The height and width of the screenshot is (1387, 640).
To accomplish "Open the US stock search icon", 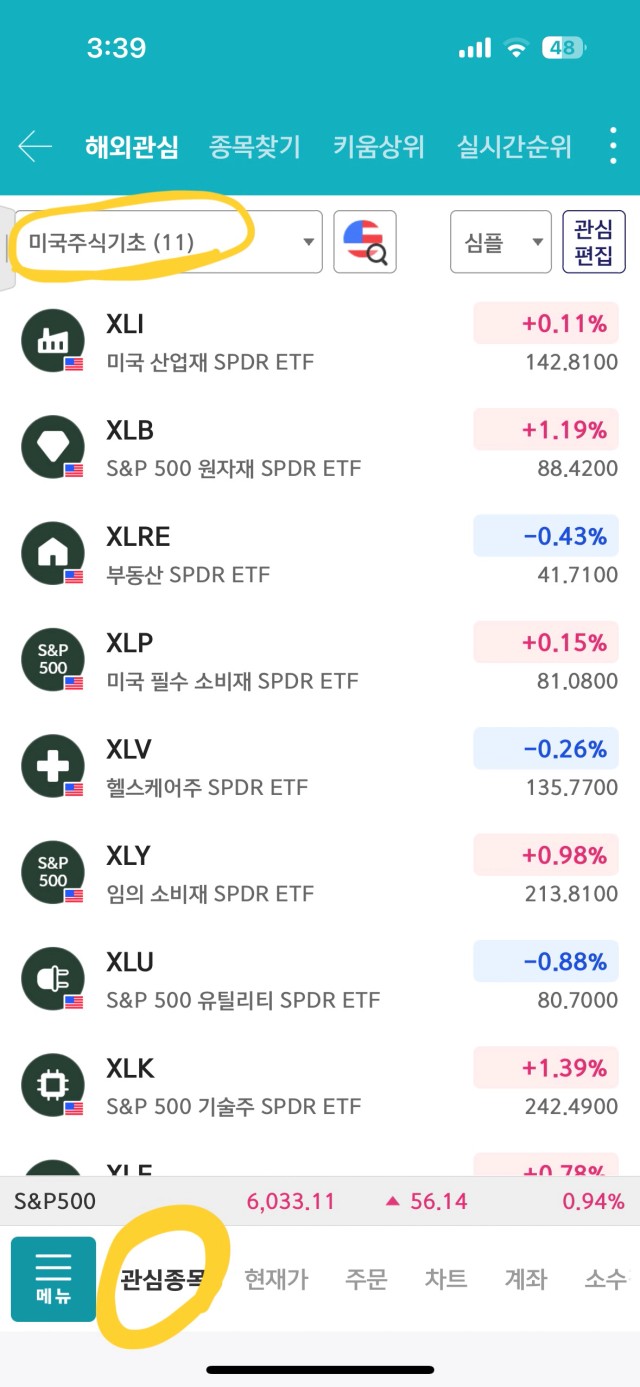I will pyautogui.click(x=365, y=242).
